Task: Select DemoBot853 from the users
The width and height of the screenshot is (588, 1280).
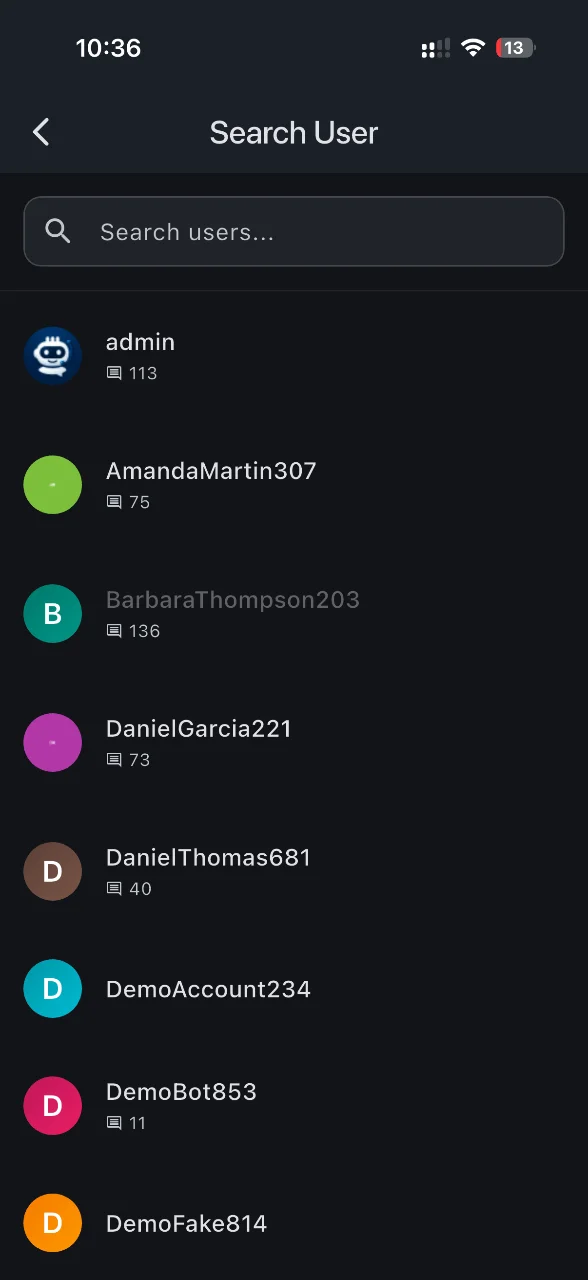Action: [x=294, y=1106]
